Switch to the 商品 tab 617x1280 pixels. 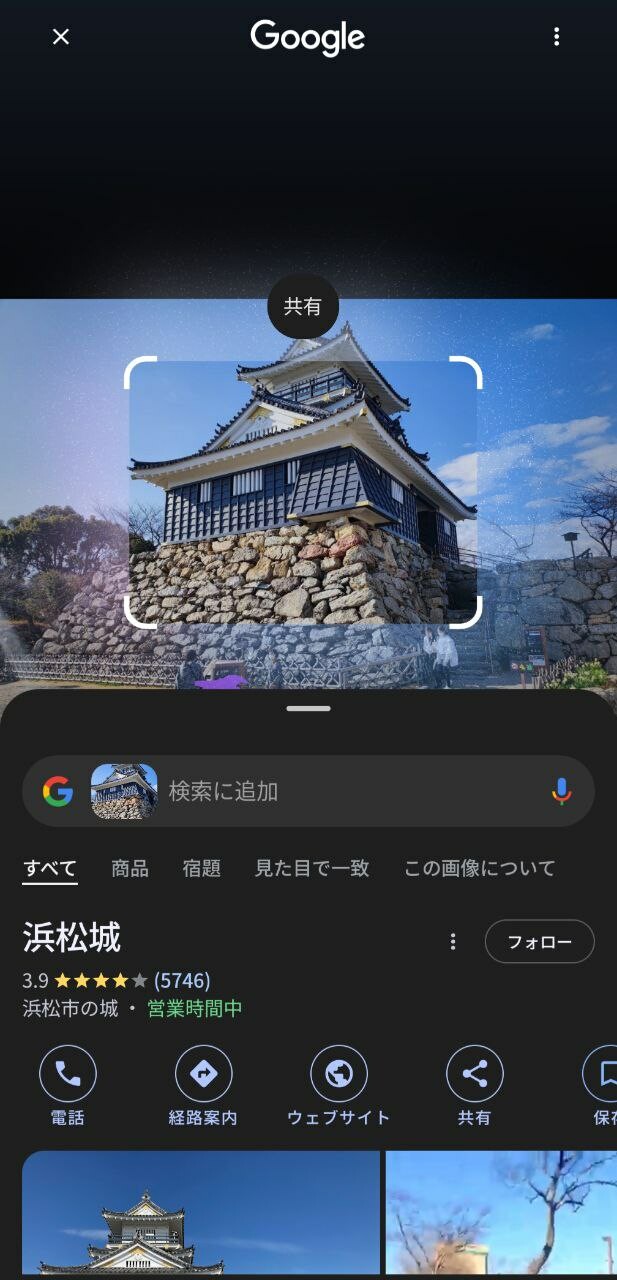tap(130, 868)
